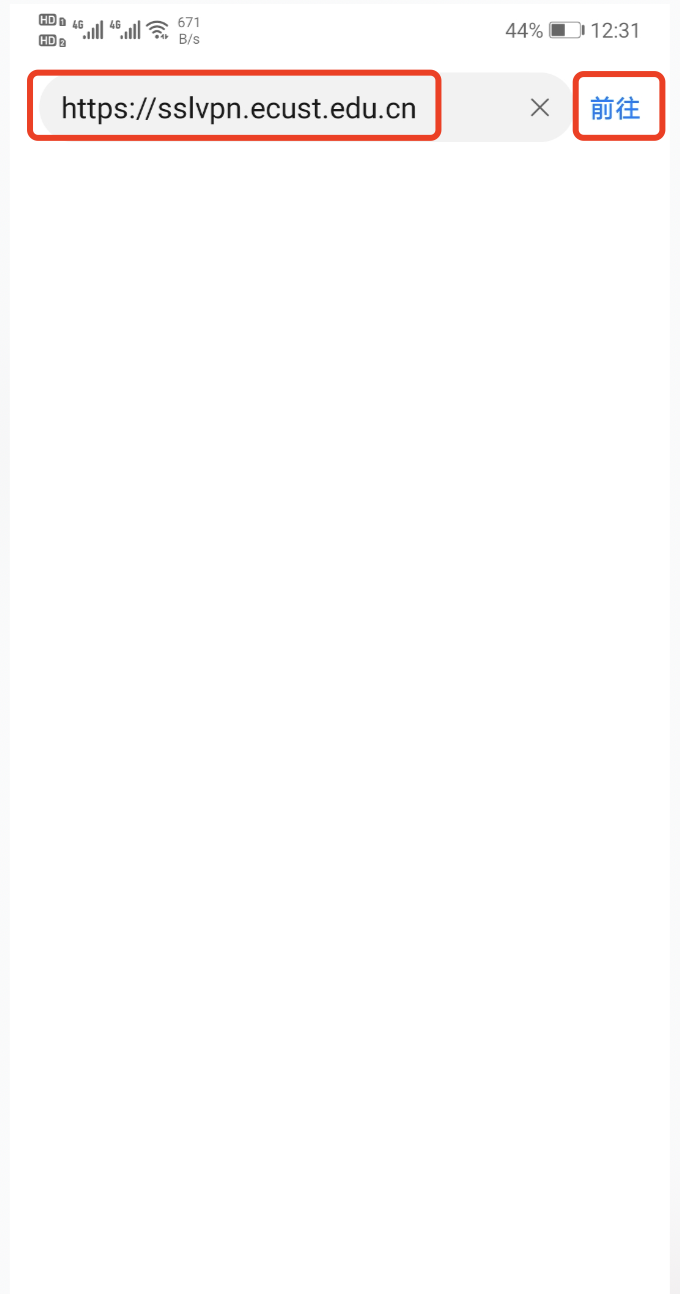Clear the typed URL with the X
680x1294 pixels.
point(540,108)
